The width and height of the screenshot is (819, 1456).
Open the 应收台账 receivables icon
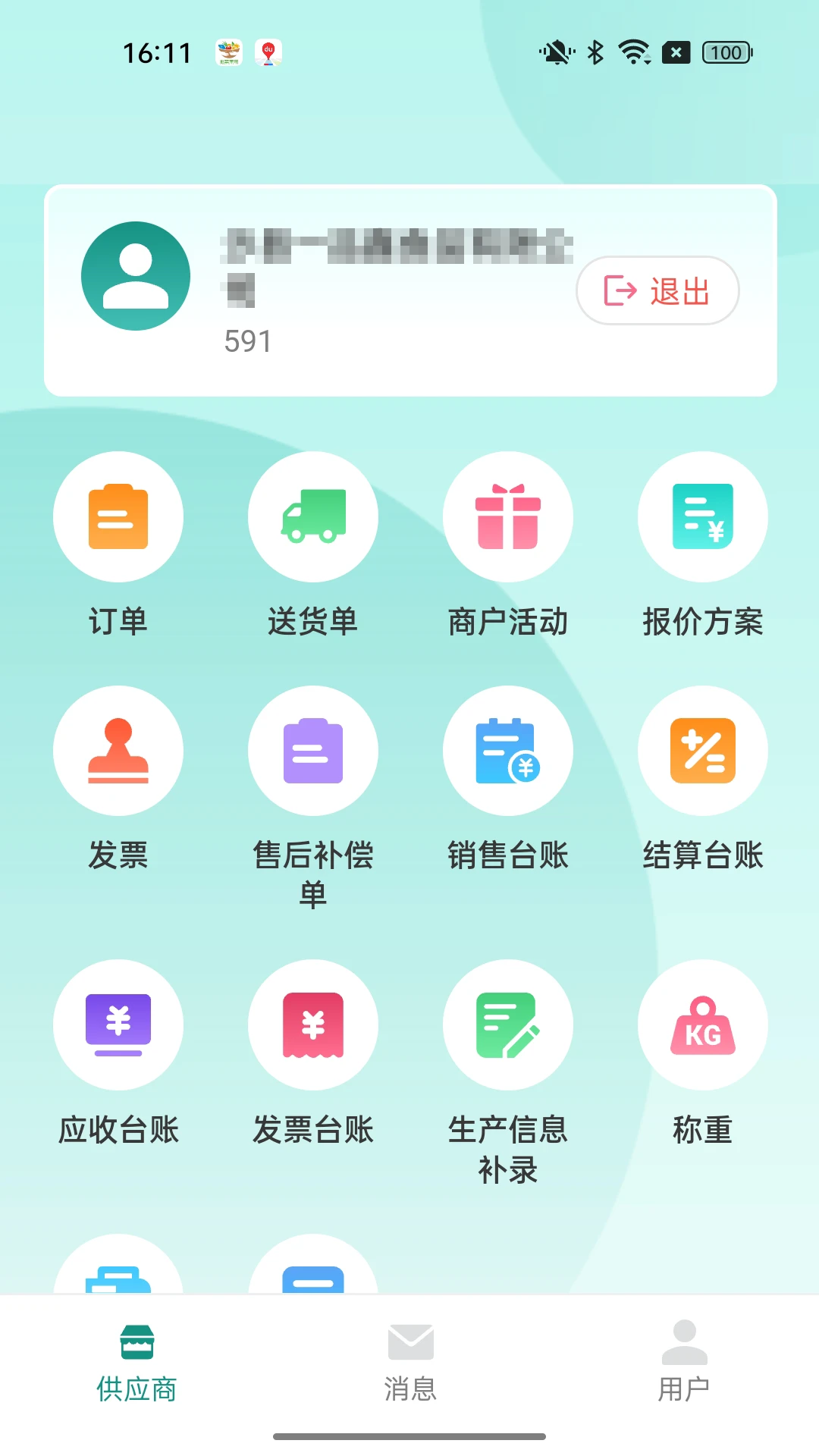click(118, 1024)
